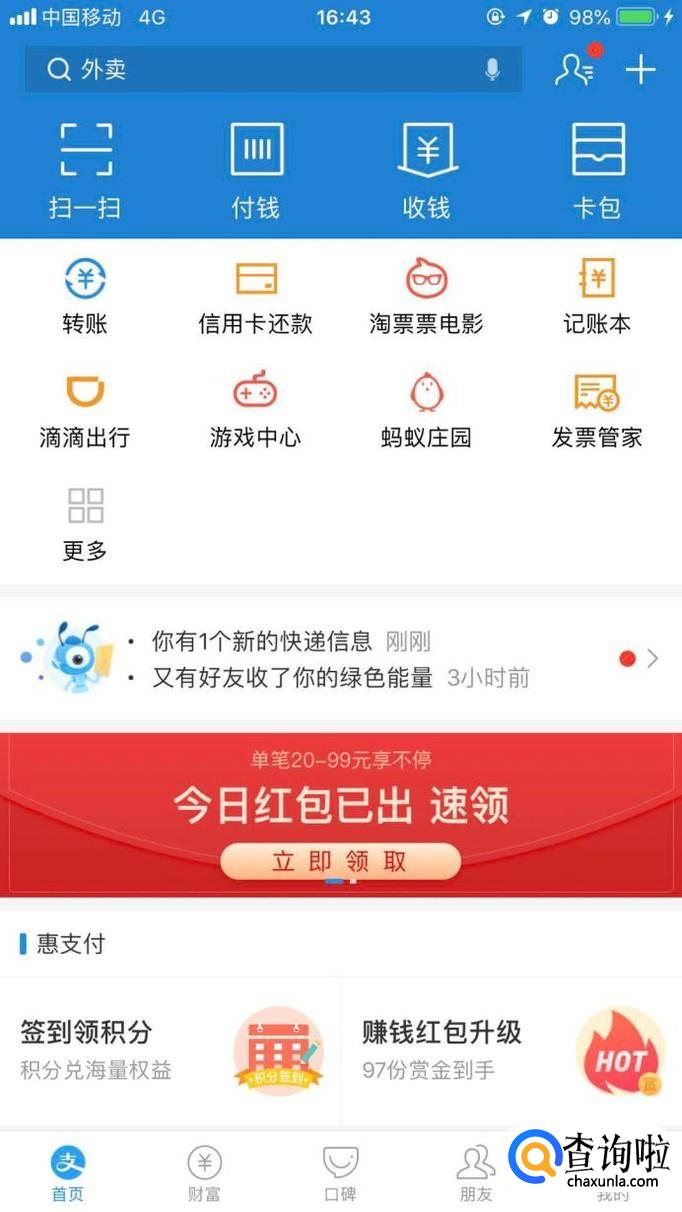The width and height of the screenshot is (682, 1212).
Task: Tap 立即领取 on the red packet banner
Action: click(x=340, y=861)
